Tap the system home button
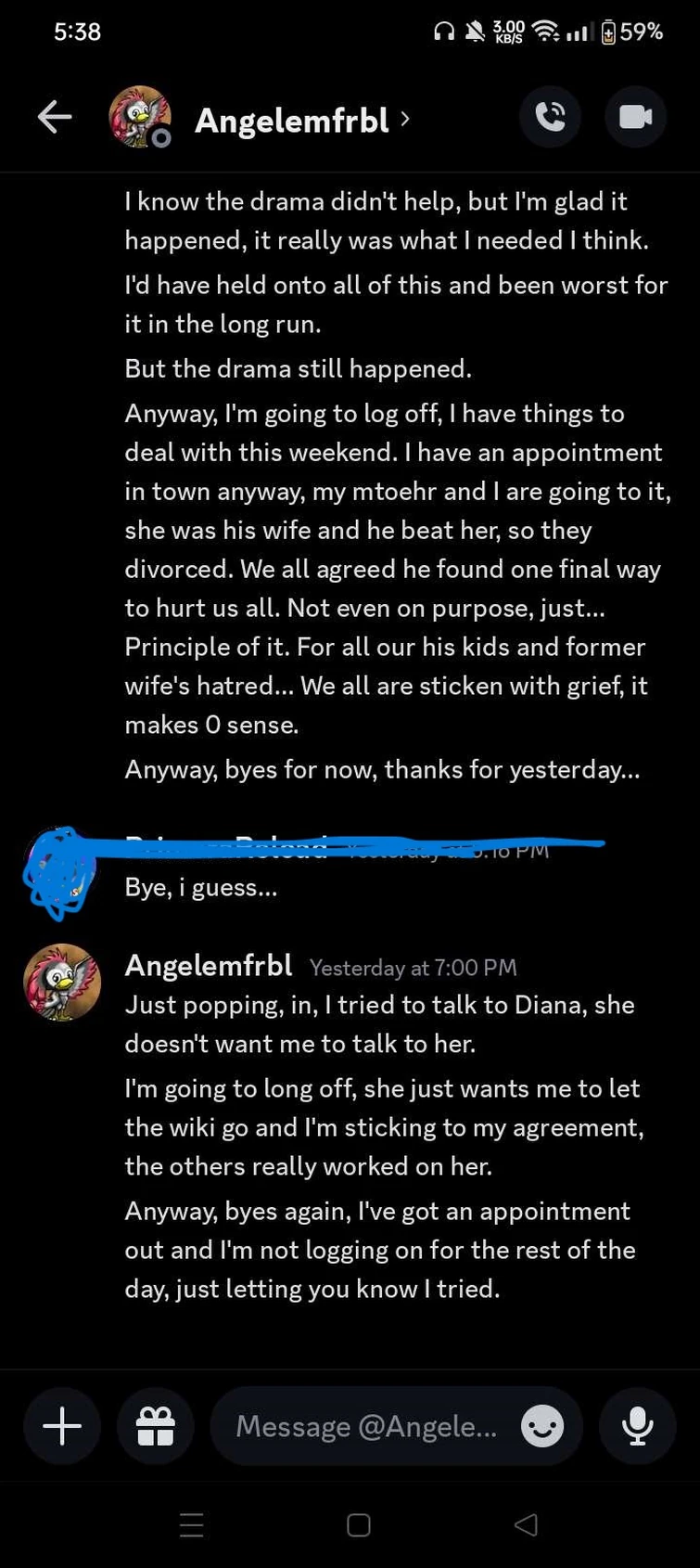Image resolution: width=700 pixels, height=1568 pixels. pyautogui.click(x=359, y=1524)
